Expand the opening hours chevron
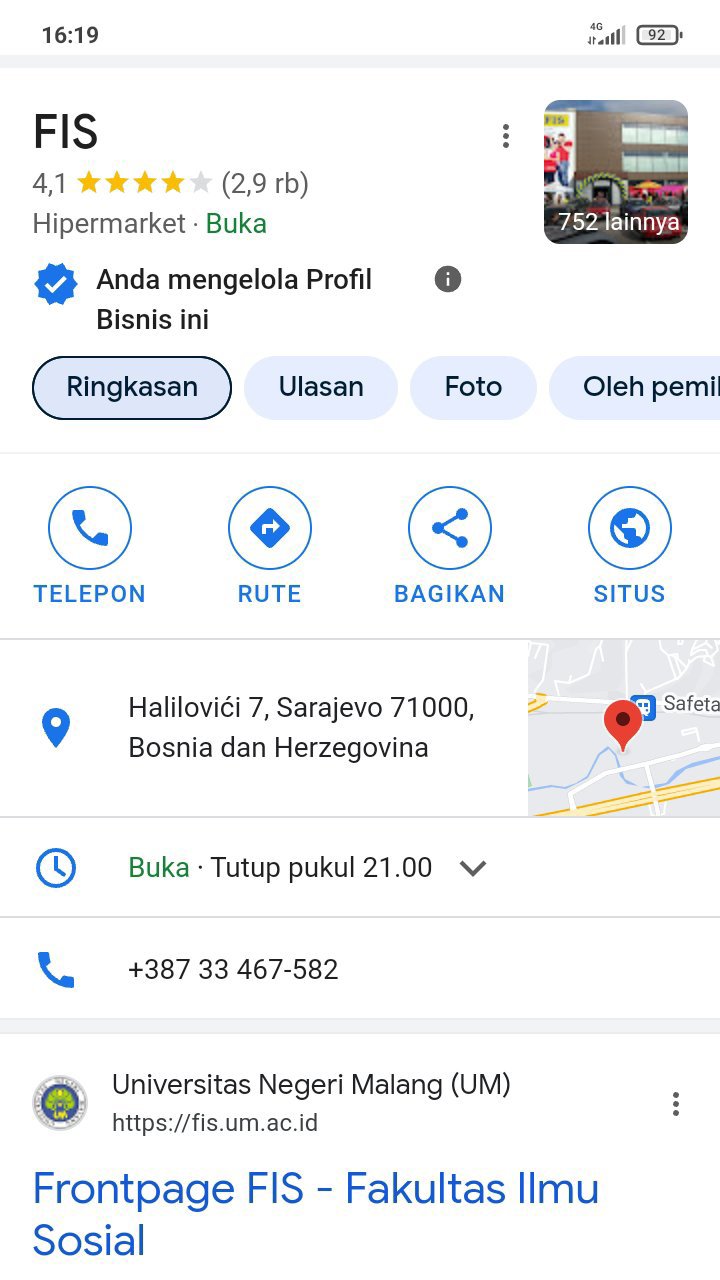The image size is (720, 1280). (x=473, y=868)
